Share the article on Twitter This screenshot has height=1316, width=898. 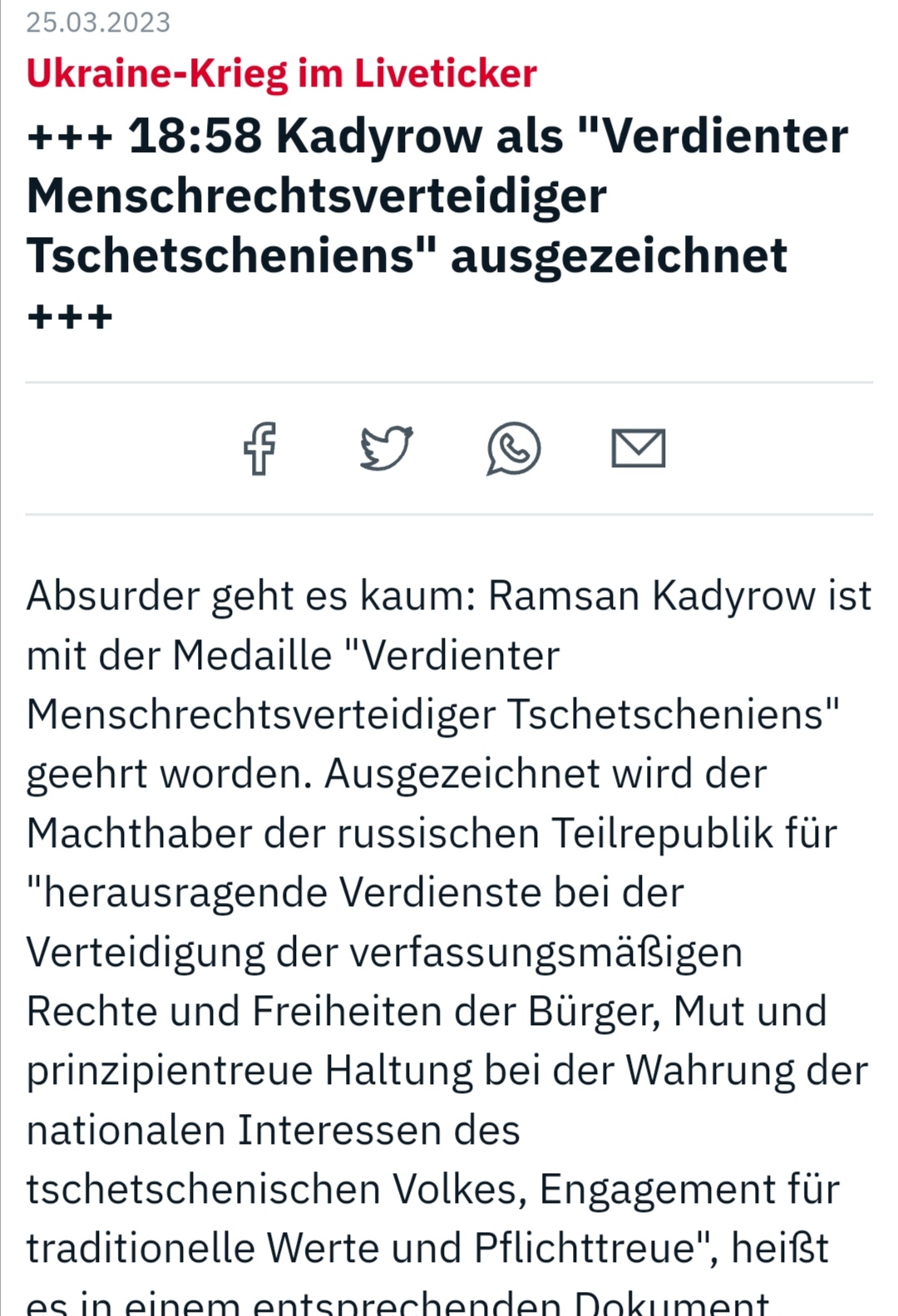pos(386,449)
